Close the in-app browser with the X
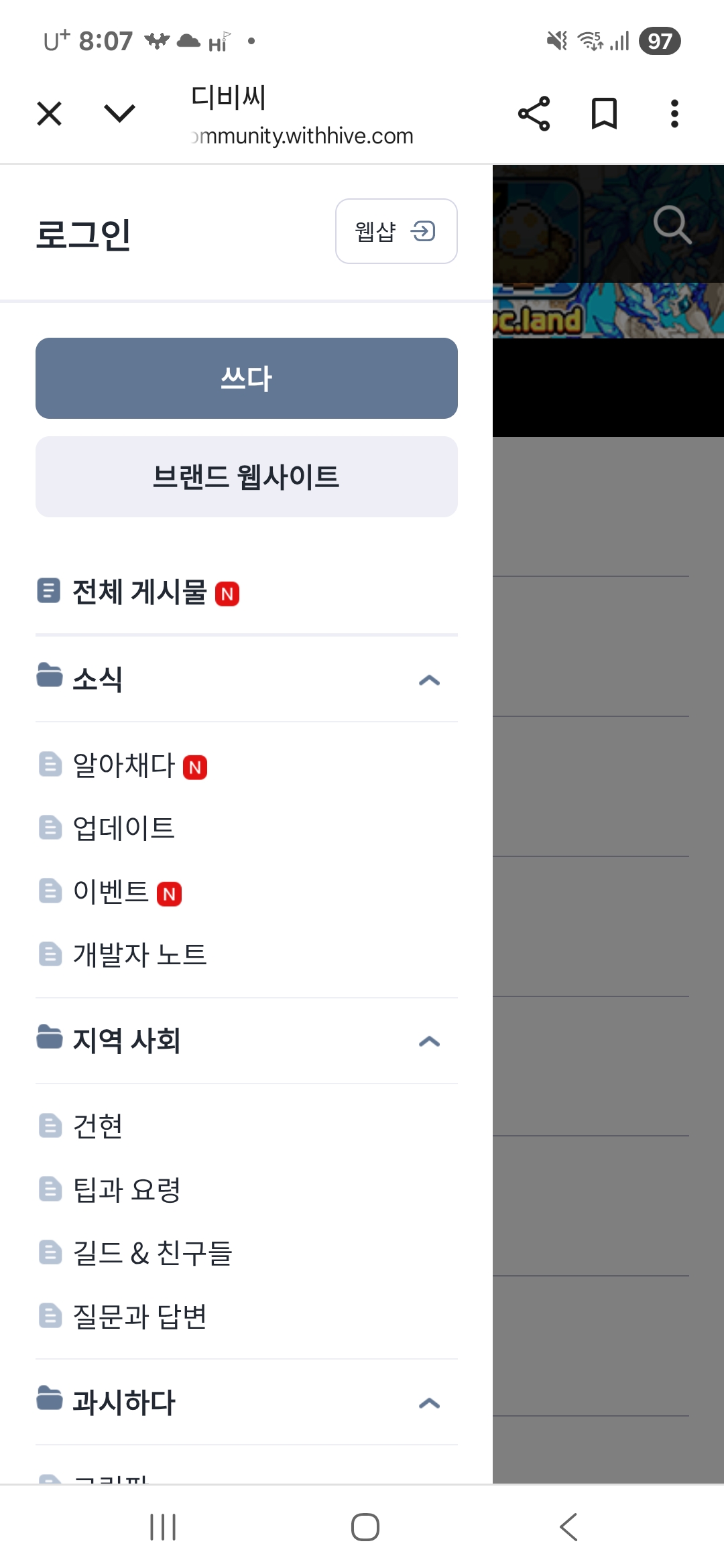This screenshot has width=724, height=1568. pyautogui.click(x=50, y=113)
